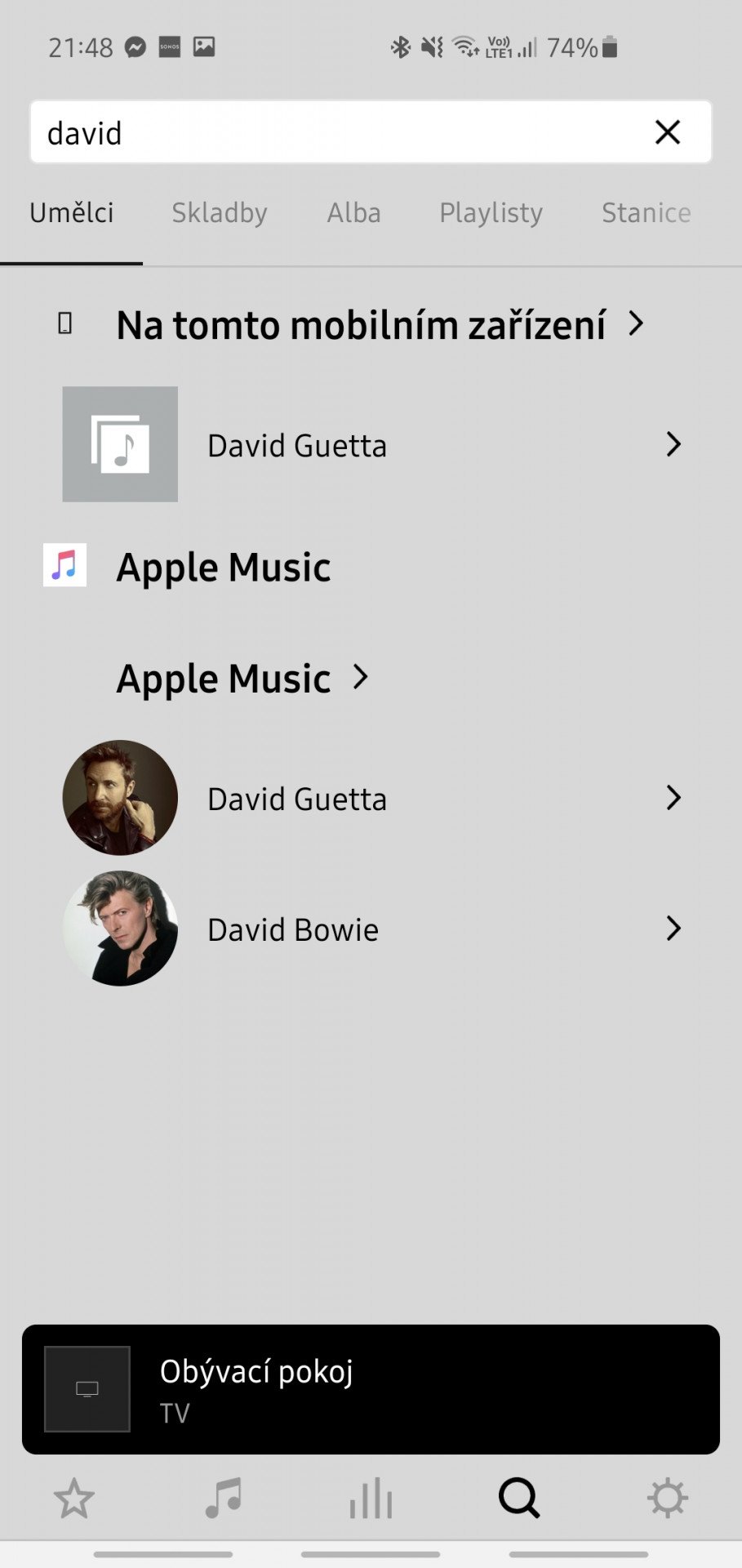Tap the search field containing david
The width and height of the screenshot is (742, 1568).
point(371,131)
